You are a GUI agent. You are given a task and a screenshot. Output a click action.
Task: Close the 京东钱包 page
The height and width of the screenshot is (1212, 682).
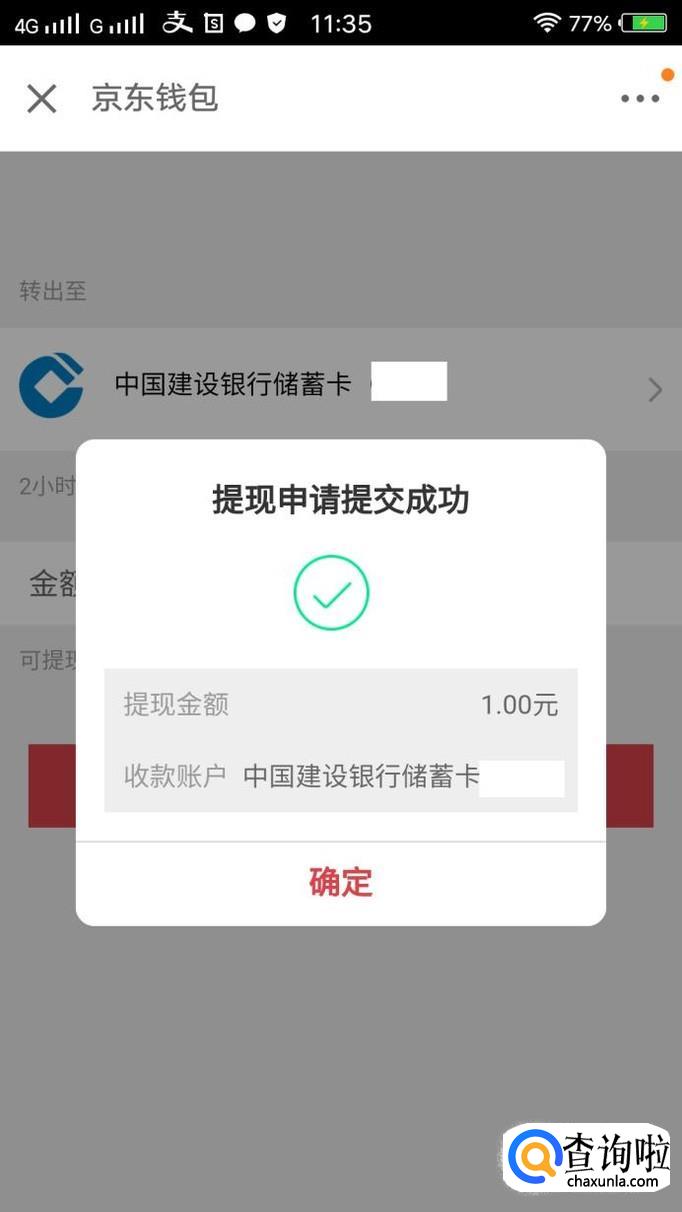42,98
